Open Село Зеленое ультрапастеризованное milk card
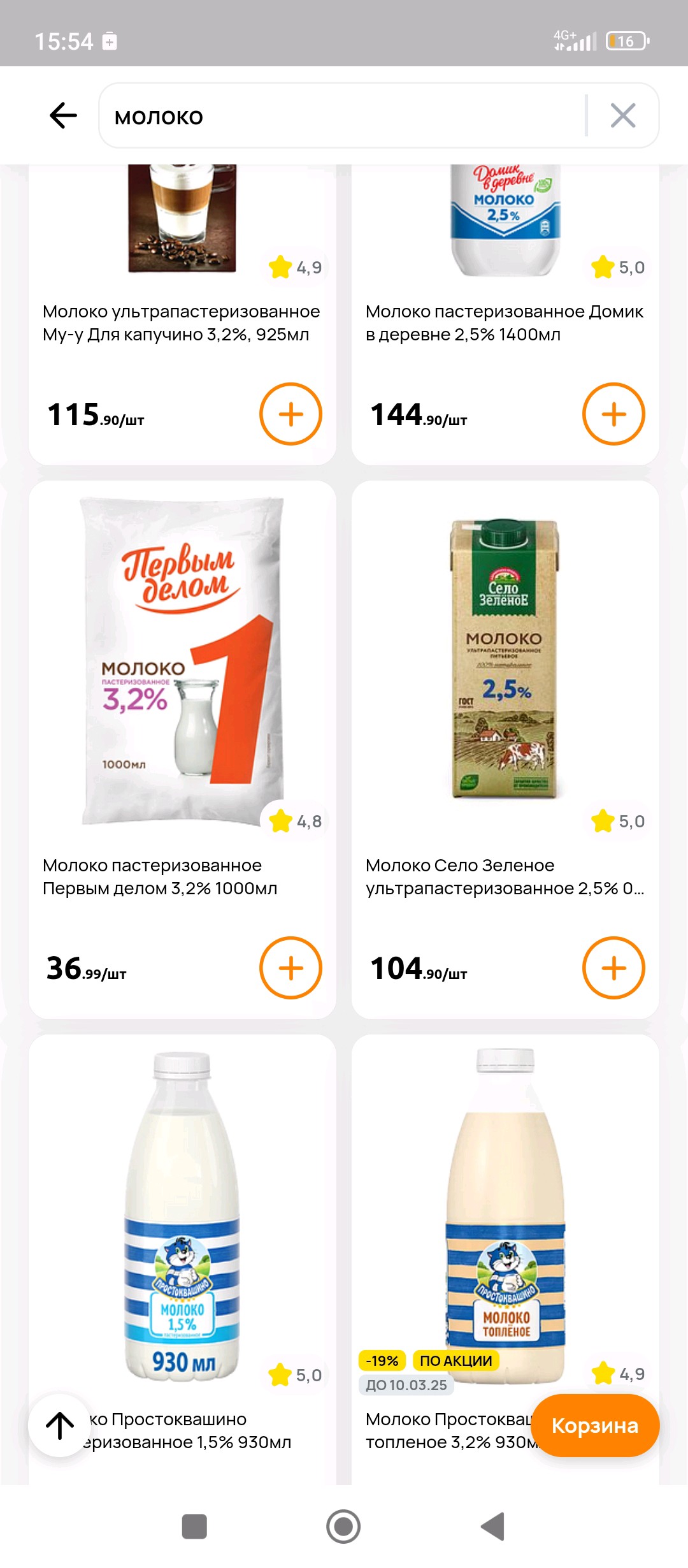Screen dimensions: 688x1568 click(505, 750)
